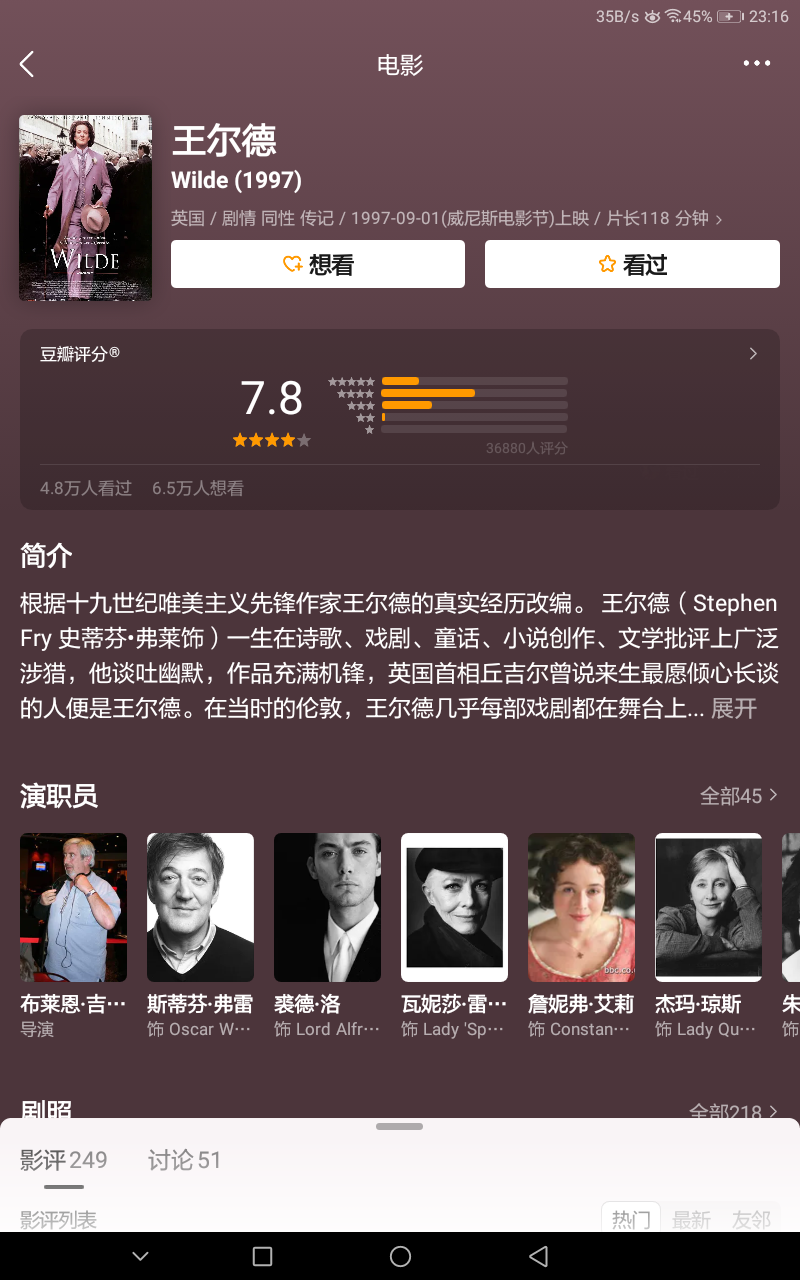
Task: Open director 布莱恩·吉尔伯特's profile
Action: 74,908
